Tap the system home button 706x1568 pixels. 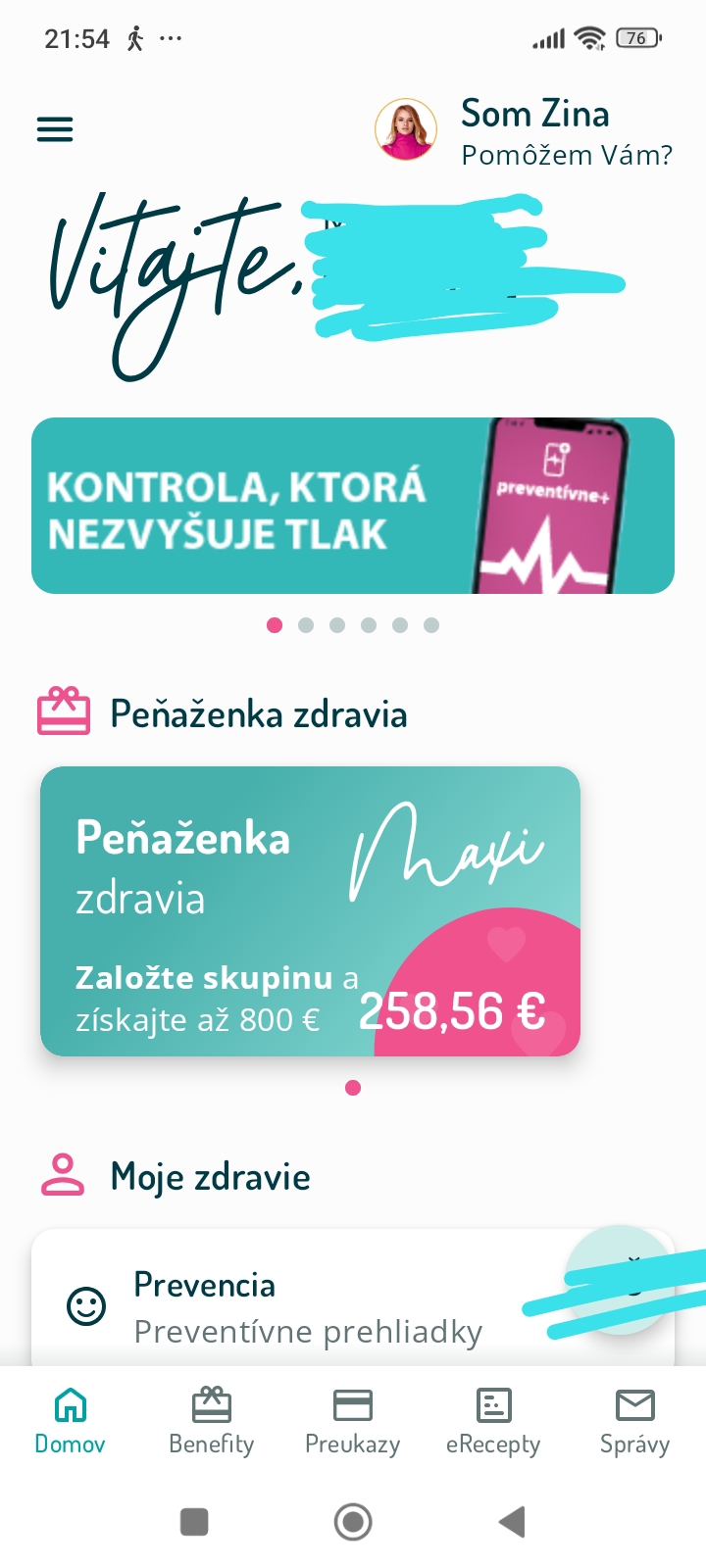click(x=353, y=1522)
